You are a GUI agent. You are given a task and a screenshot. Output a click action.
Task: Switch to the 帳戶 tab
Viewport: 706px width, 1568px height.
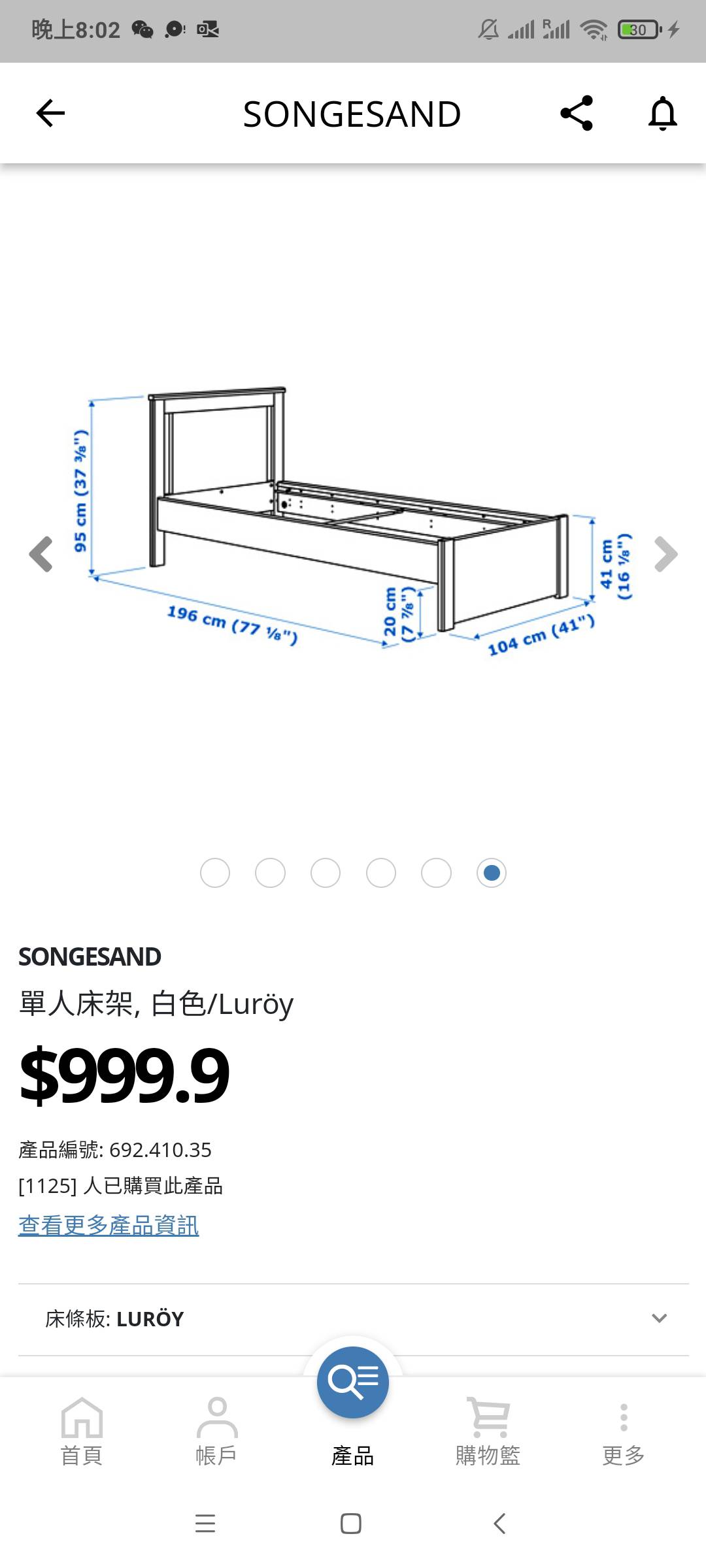pyautogui.click(x=216, y=1431)
